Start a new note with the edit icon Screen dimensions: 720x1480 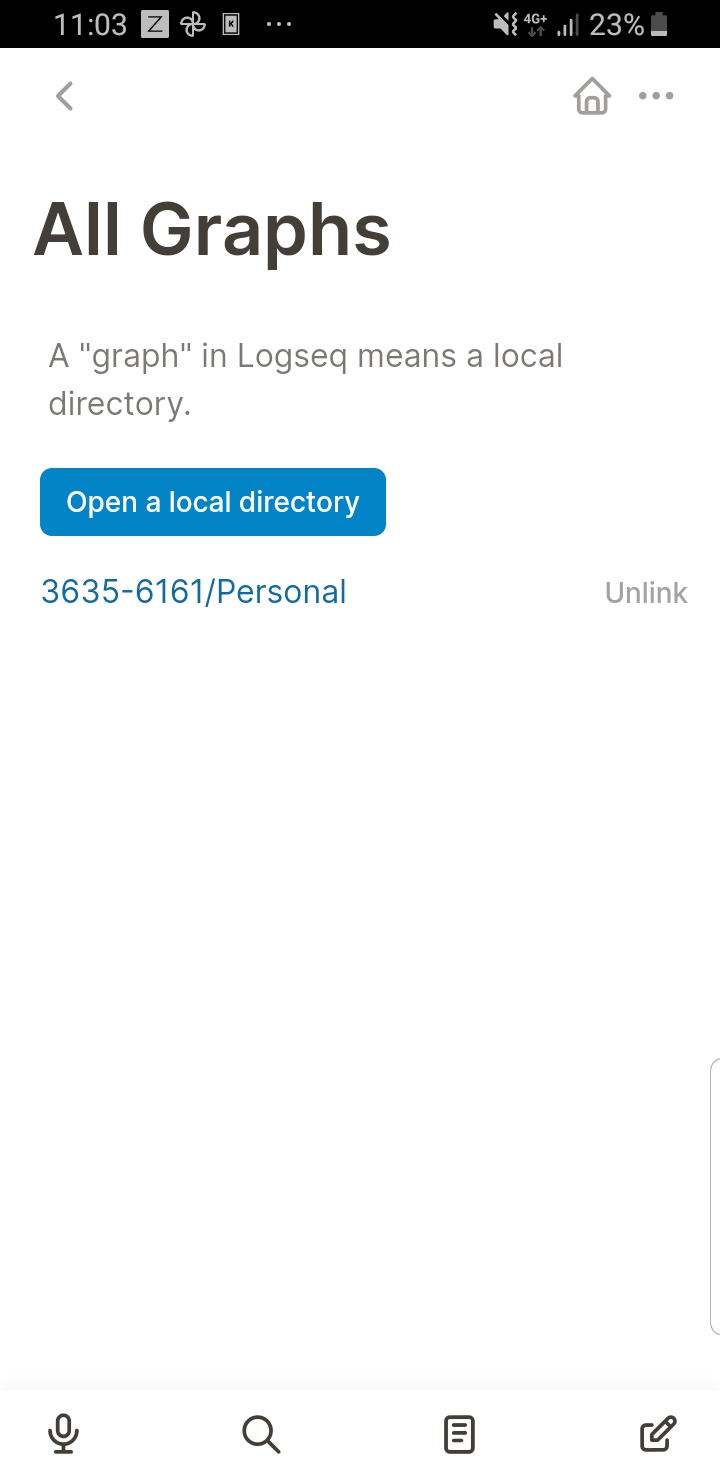click(x=657, y=1433)
